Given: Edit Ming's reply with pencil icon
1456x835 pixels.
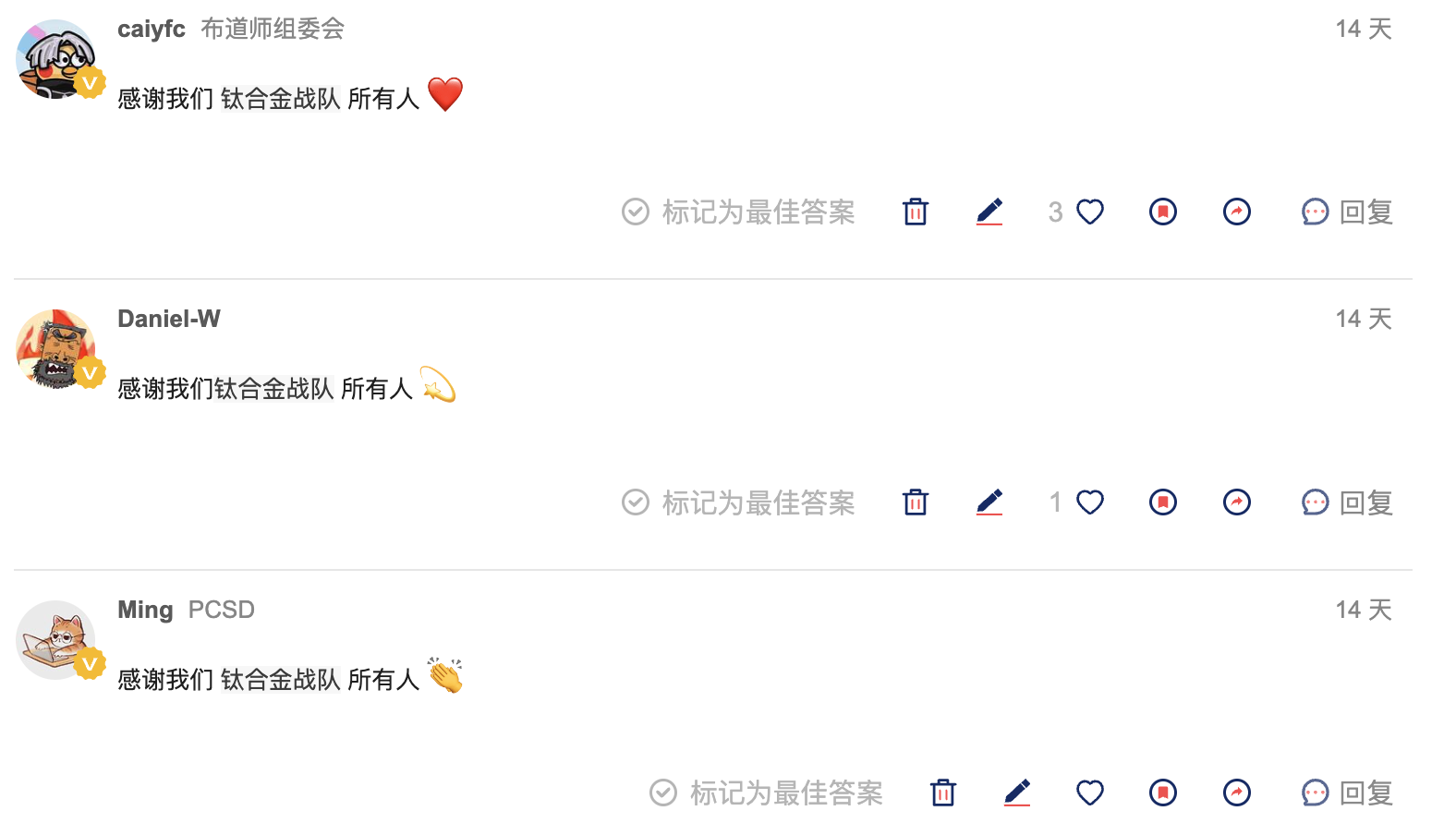Looking at the screenshot, I should point(1016,793).
